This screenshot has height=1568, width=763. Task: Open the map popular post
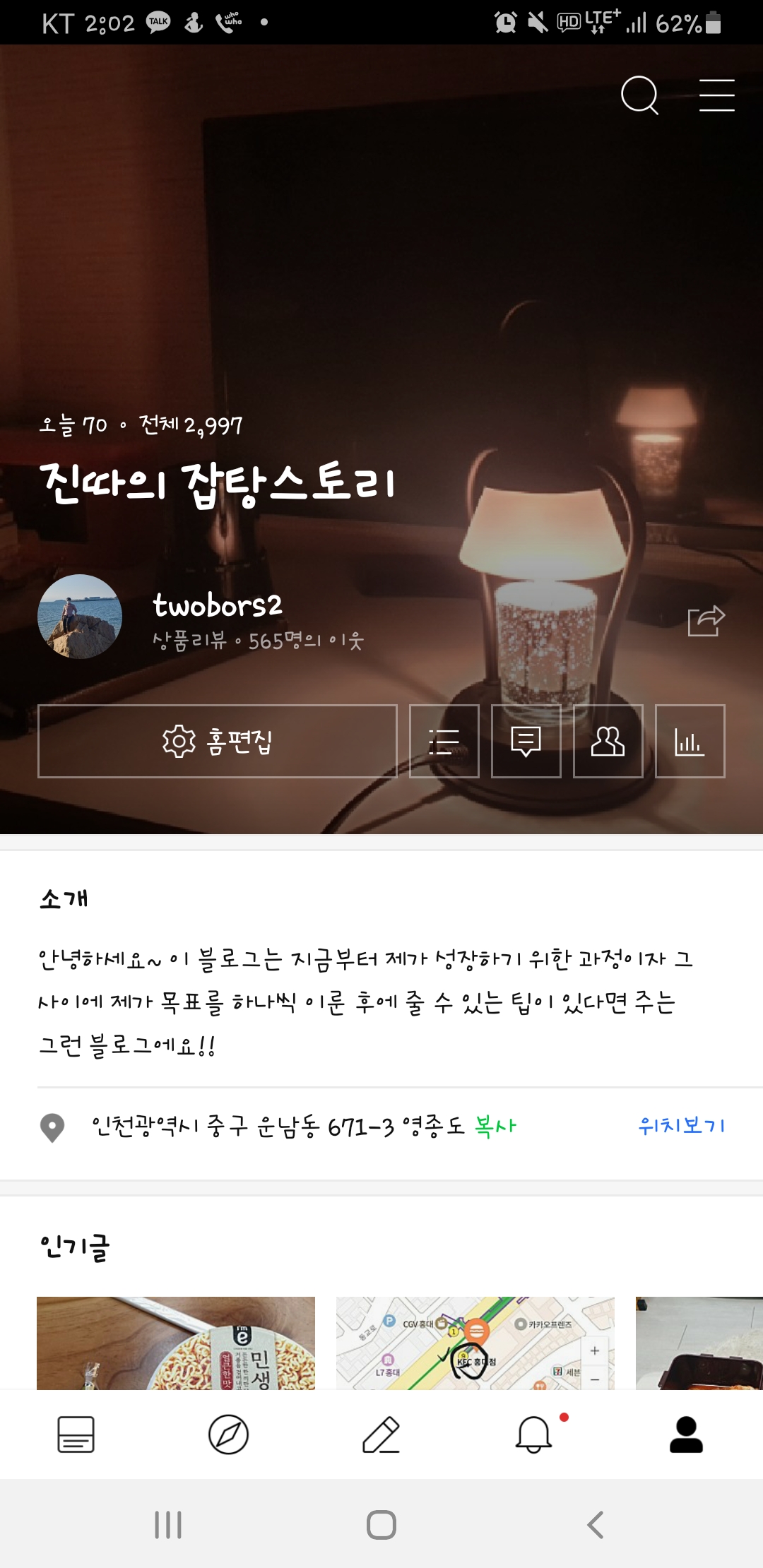pos(475,1343)
